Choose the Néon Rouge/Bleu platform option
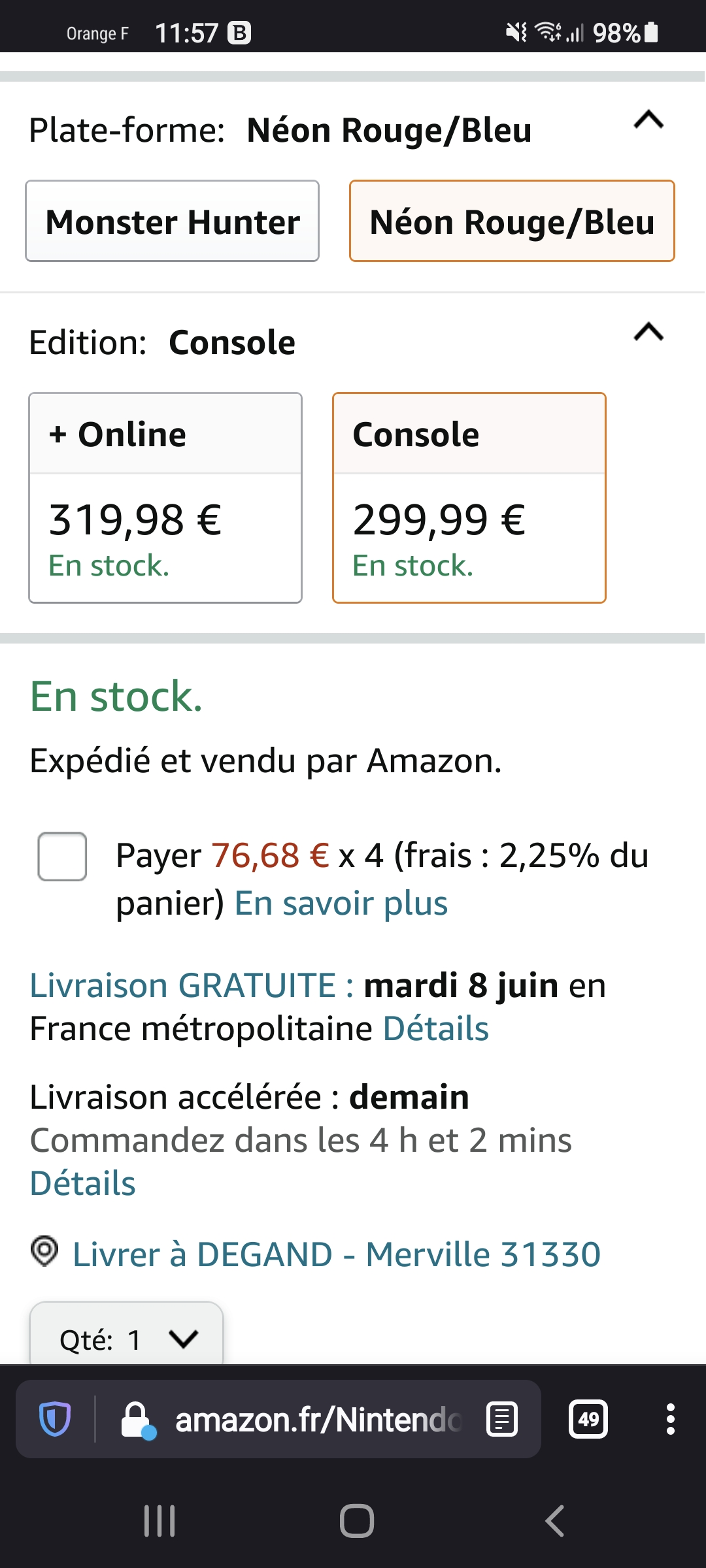The image size is (706, 1568). pos(512,221)
